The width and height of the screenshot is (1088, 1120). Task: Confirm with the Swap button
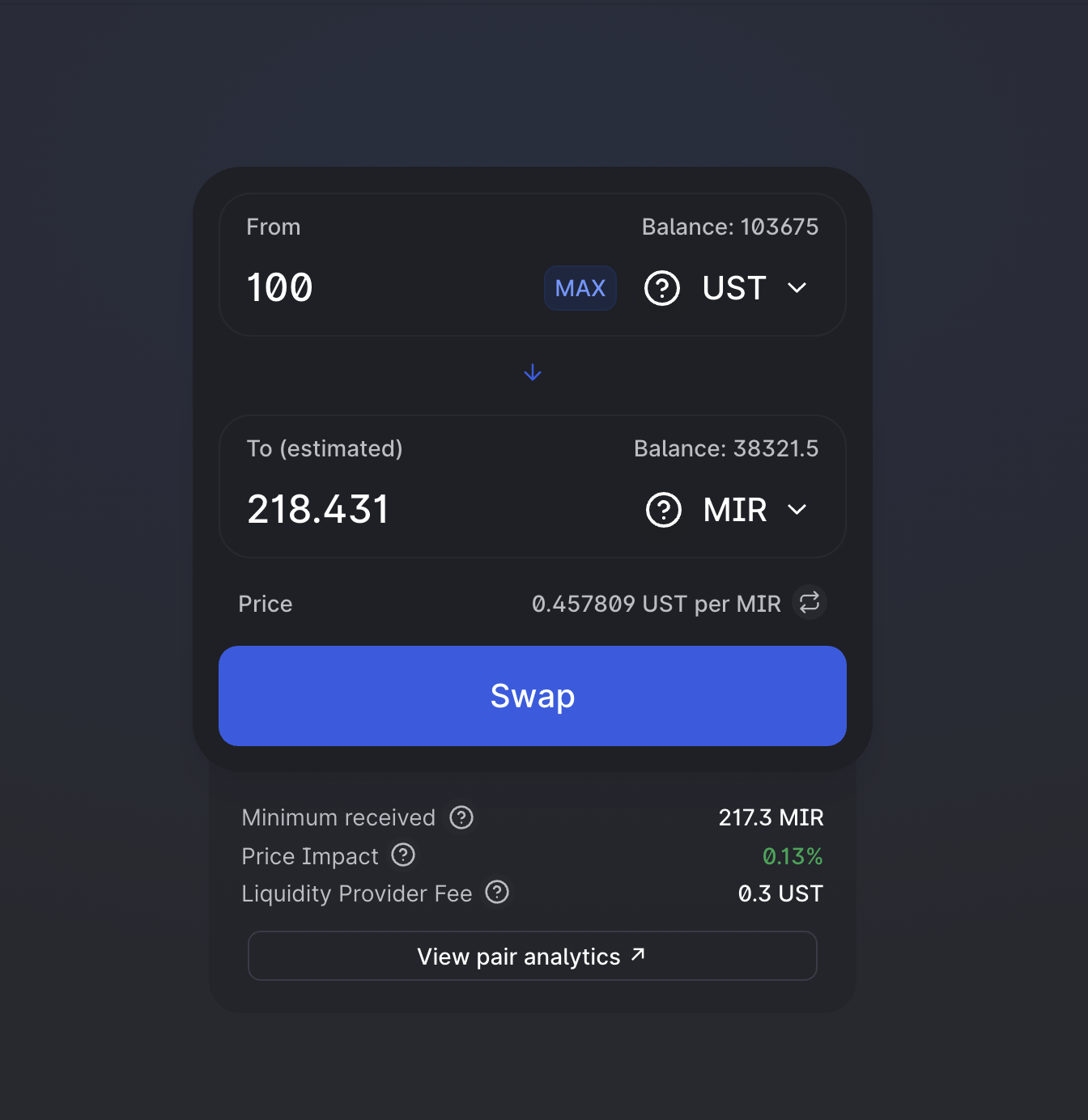click(x=533, y=696)
